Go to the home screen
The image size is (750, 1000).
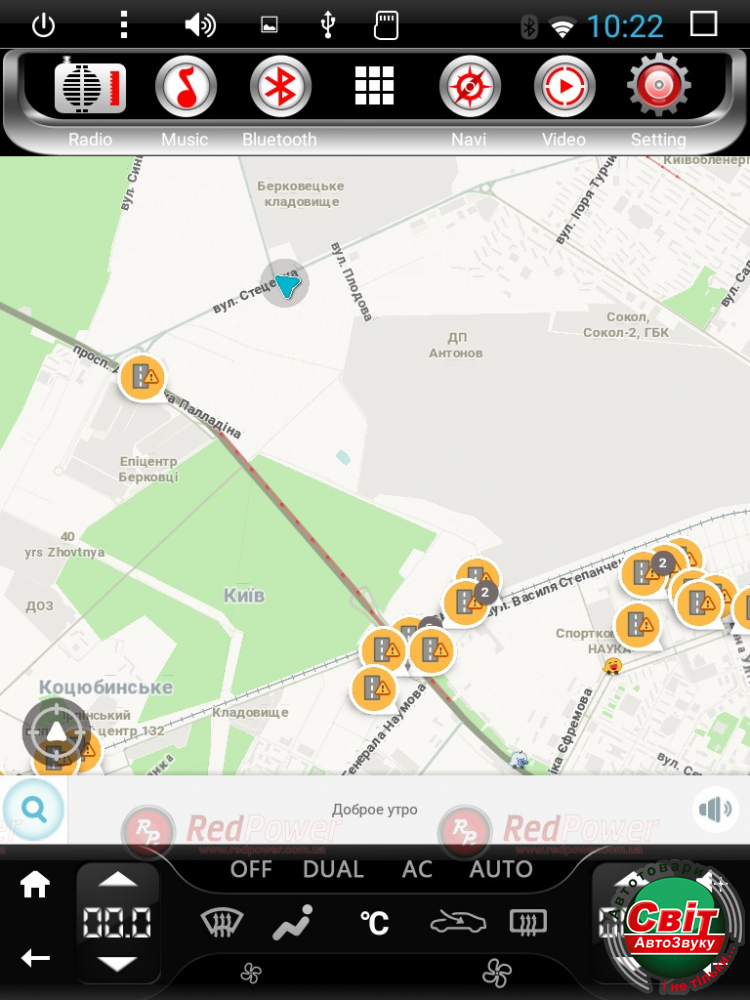35,884
